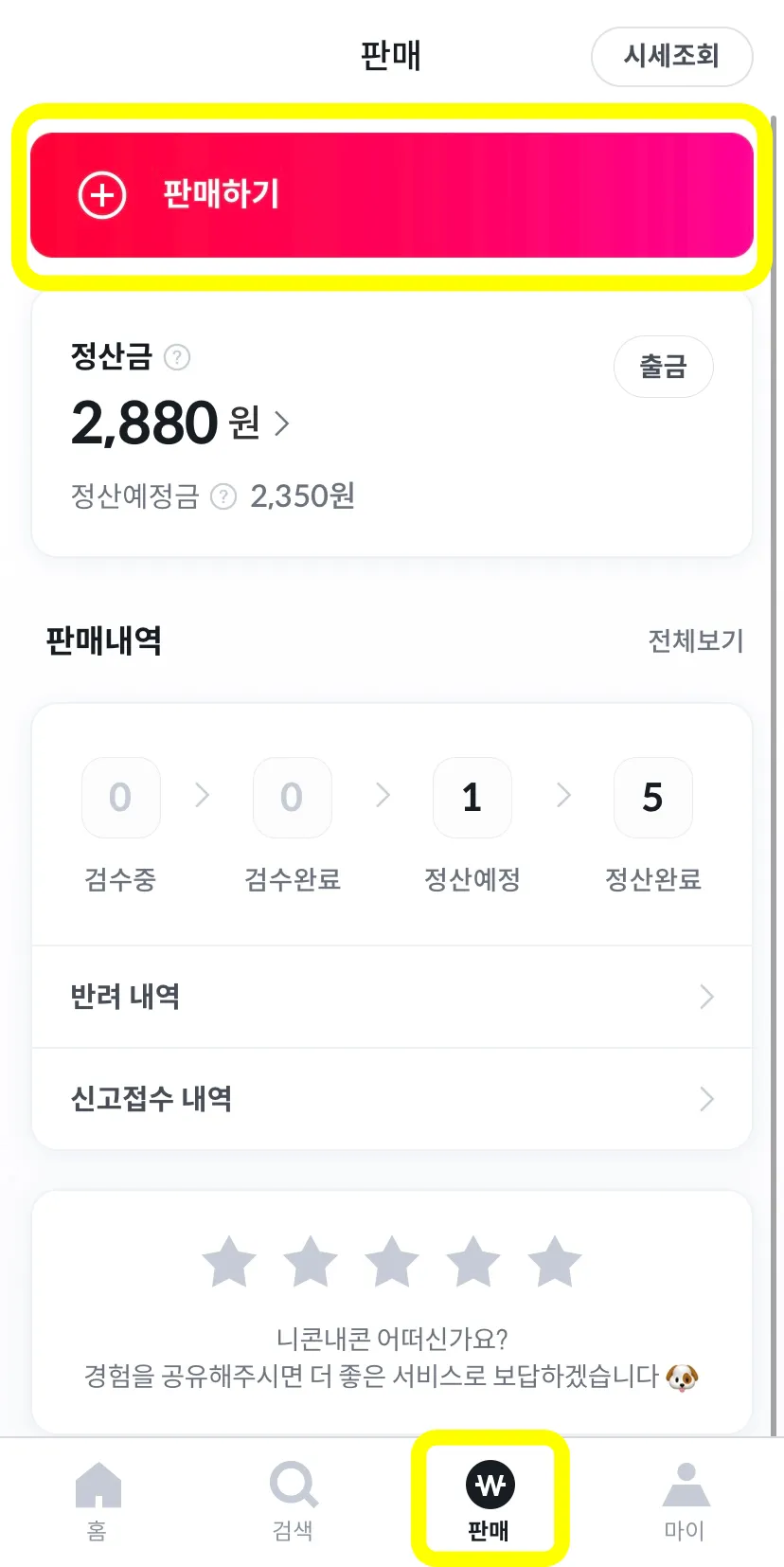Open the Home tab via the 홈 icon
The height and width of the screenshot is (1567, 784).
coord(98,1487)
